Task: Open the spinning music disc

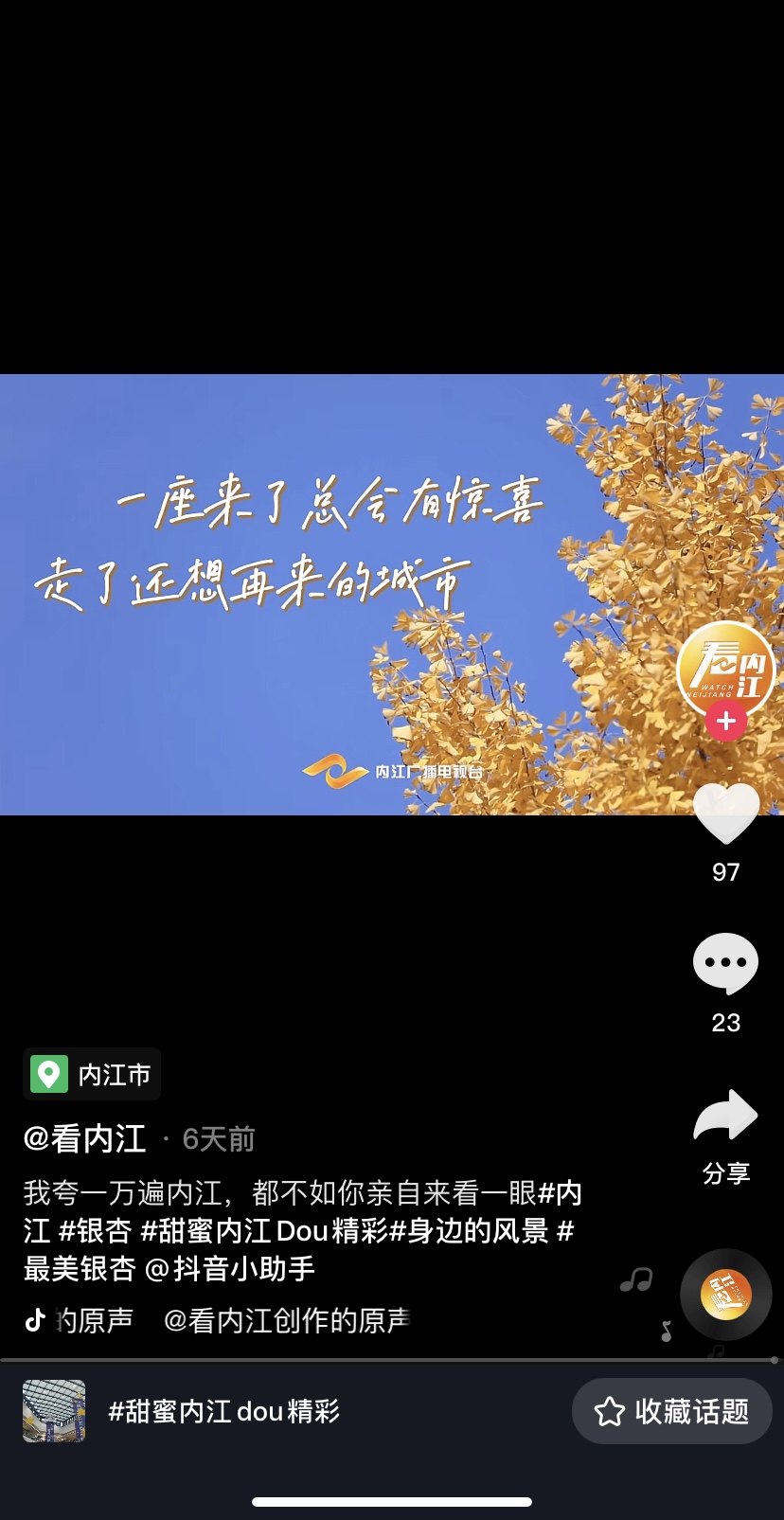Action: [x=725, y=1294]
